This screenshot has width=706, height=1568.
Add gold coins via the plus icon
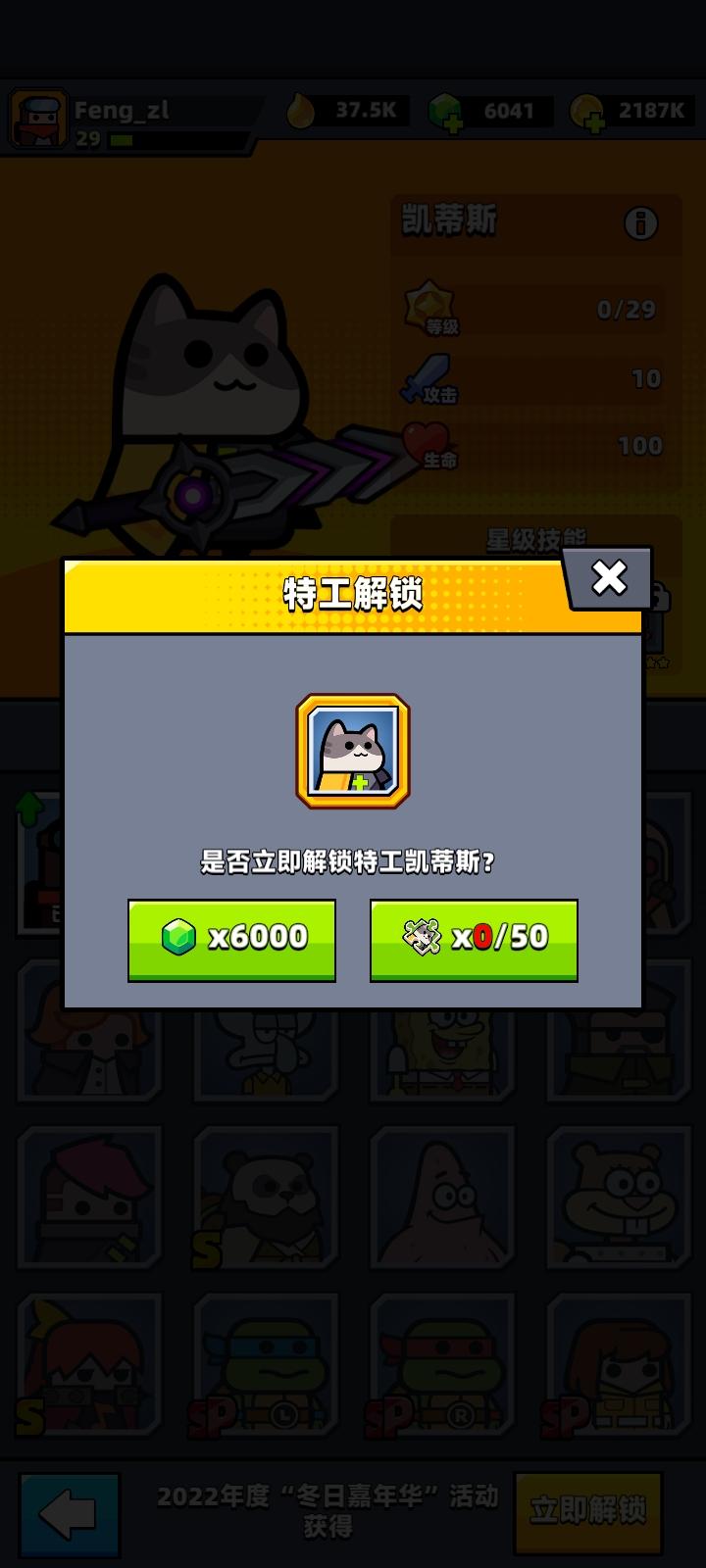click(593, 123)
